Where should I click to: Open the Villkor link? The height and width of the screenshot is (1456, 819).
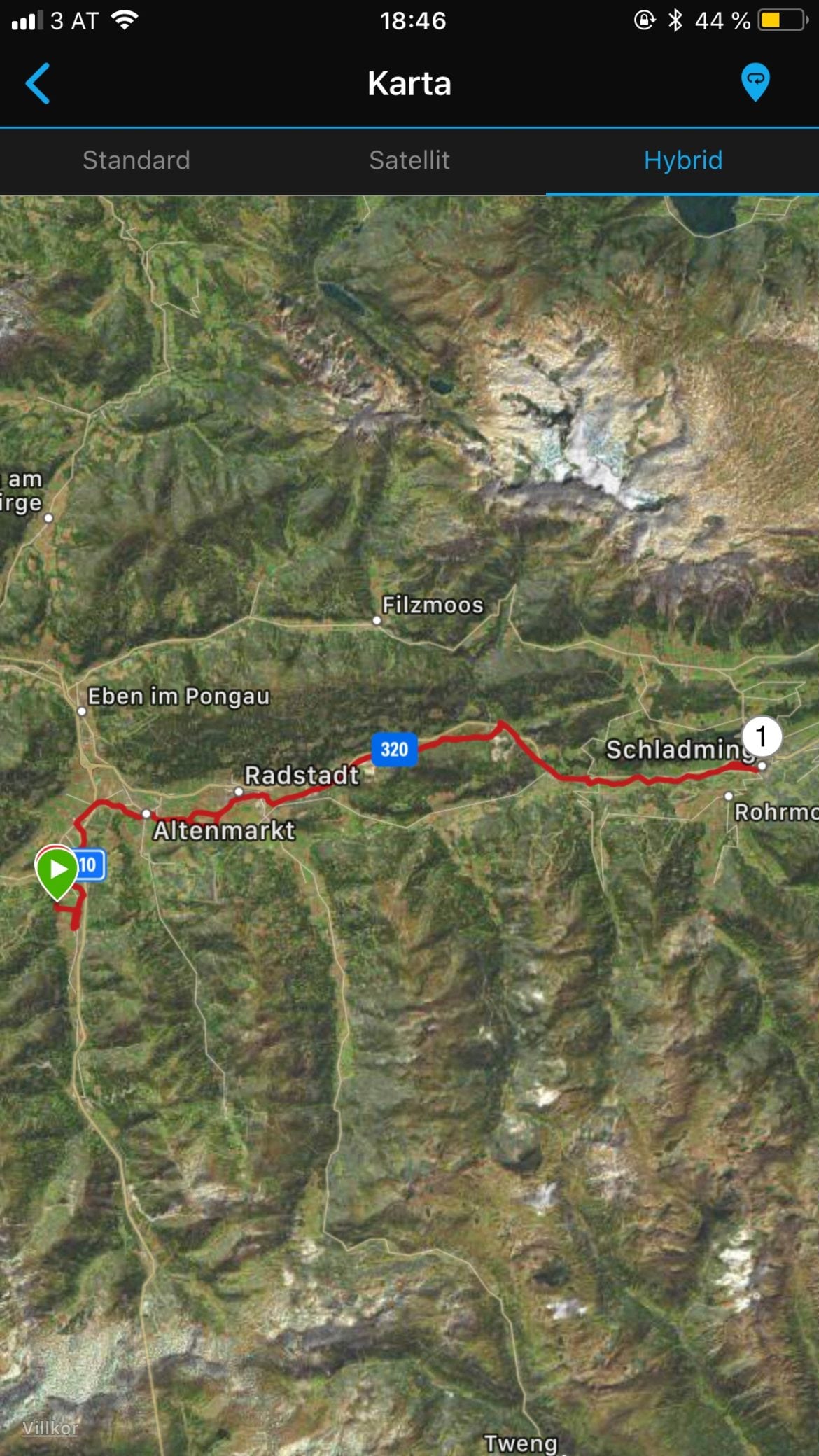[50, 1428]
